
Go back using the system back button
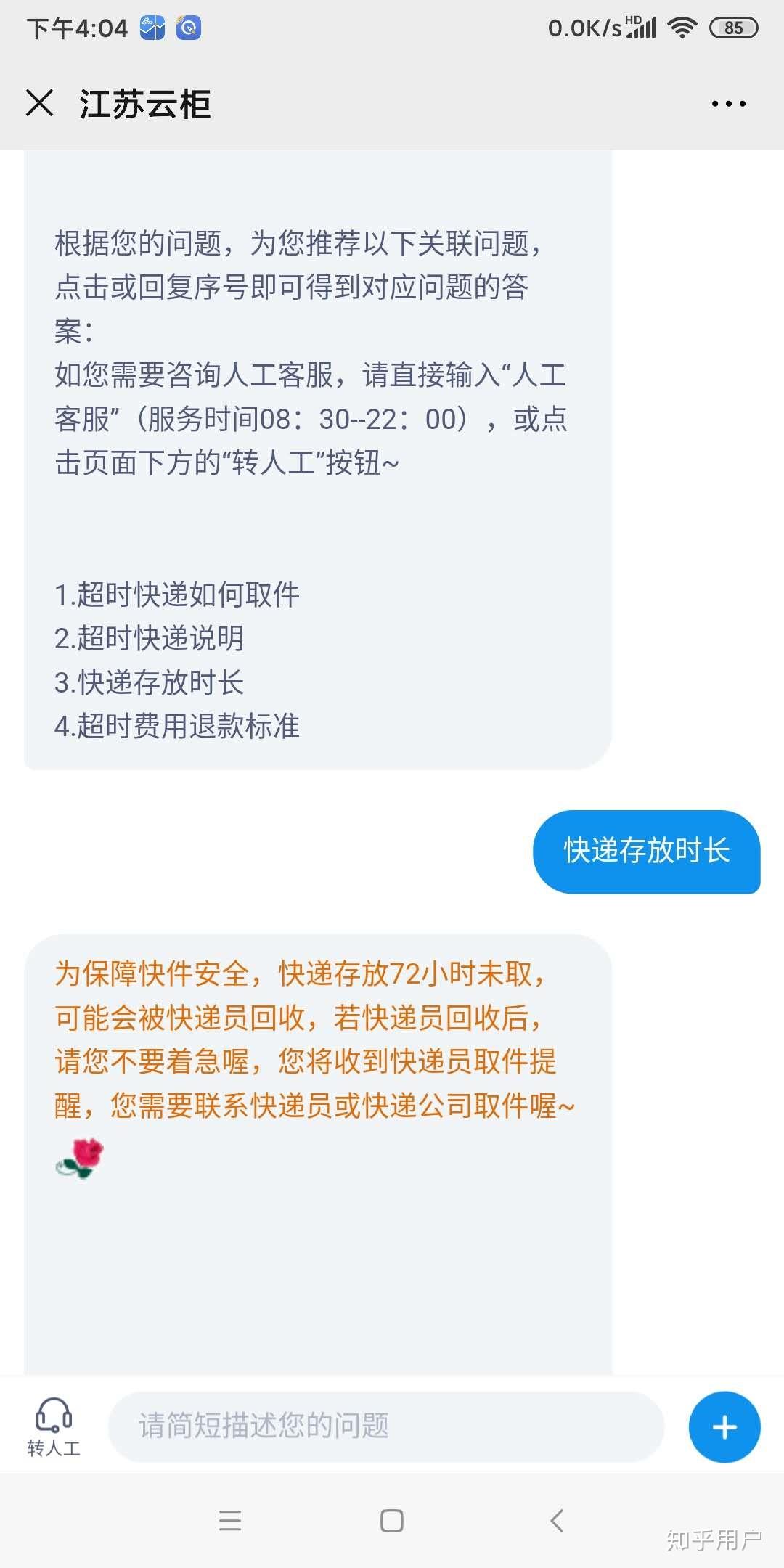[557, 1520]
